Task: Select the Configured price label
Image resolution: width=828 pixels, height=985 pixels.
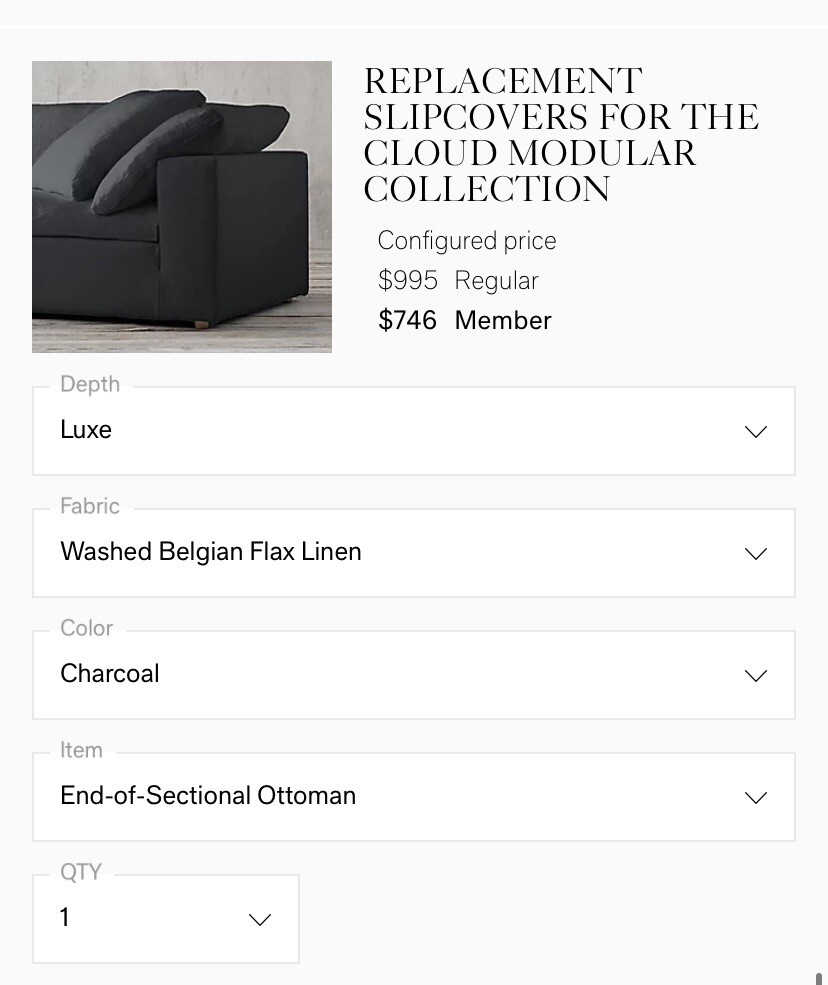Action: tap(466, 240)
